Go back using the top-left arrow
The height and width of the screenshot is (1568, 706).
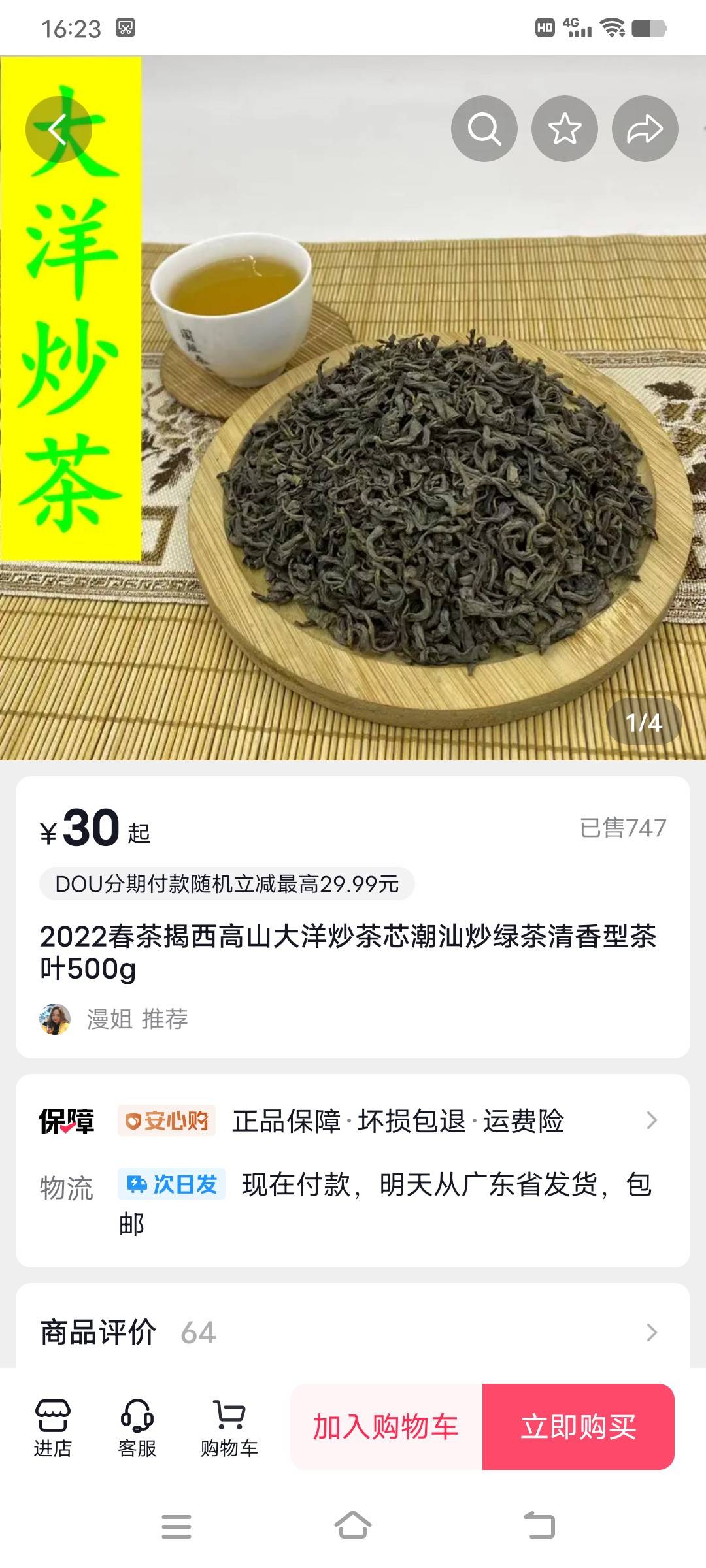[58, 129]
